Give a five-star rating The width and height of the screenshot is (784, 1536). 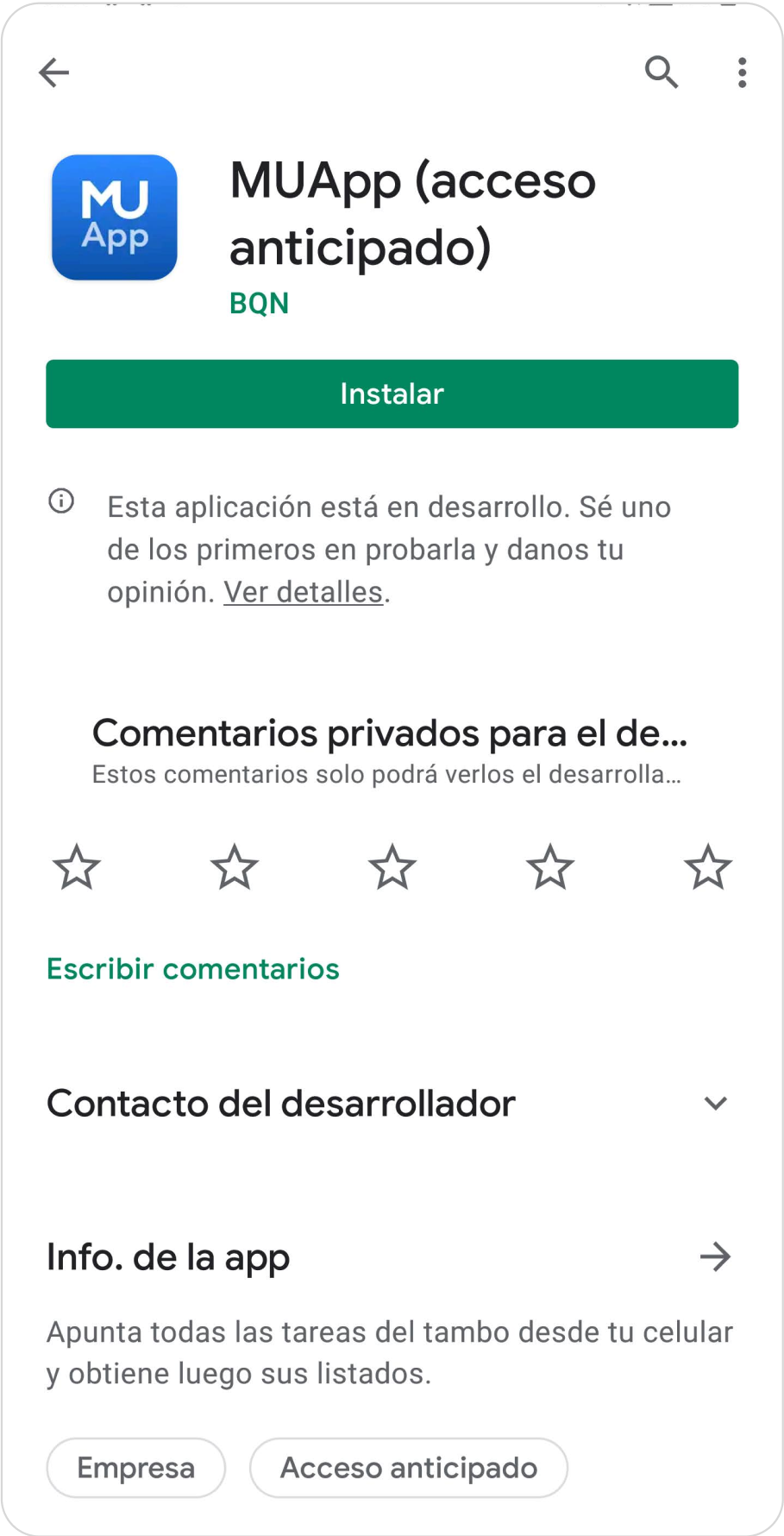coord(708,867)
